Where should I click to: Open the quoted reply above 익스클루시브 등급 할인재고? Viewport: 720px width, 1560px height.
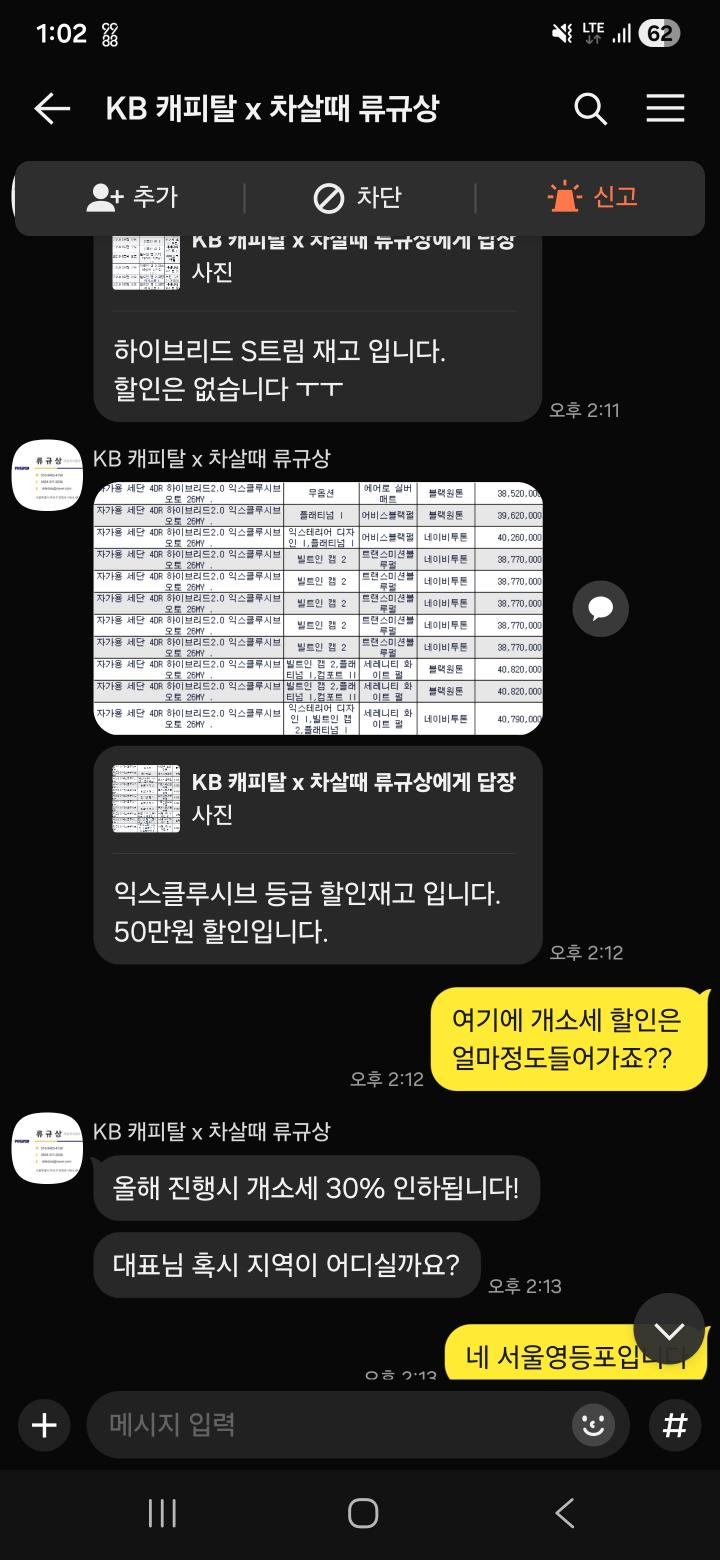[x=318, y=798]
